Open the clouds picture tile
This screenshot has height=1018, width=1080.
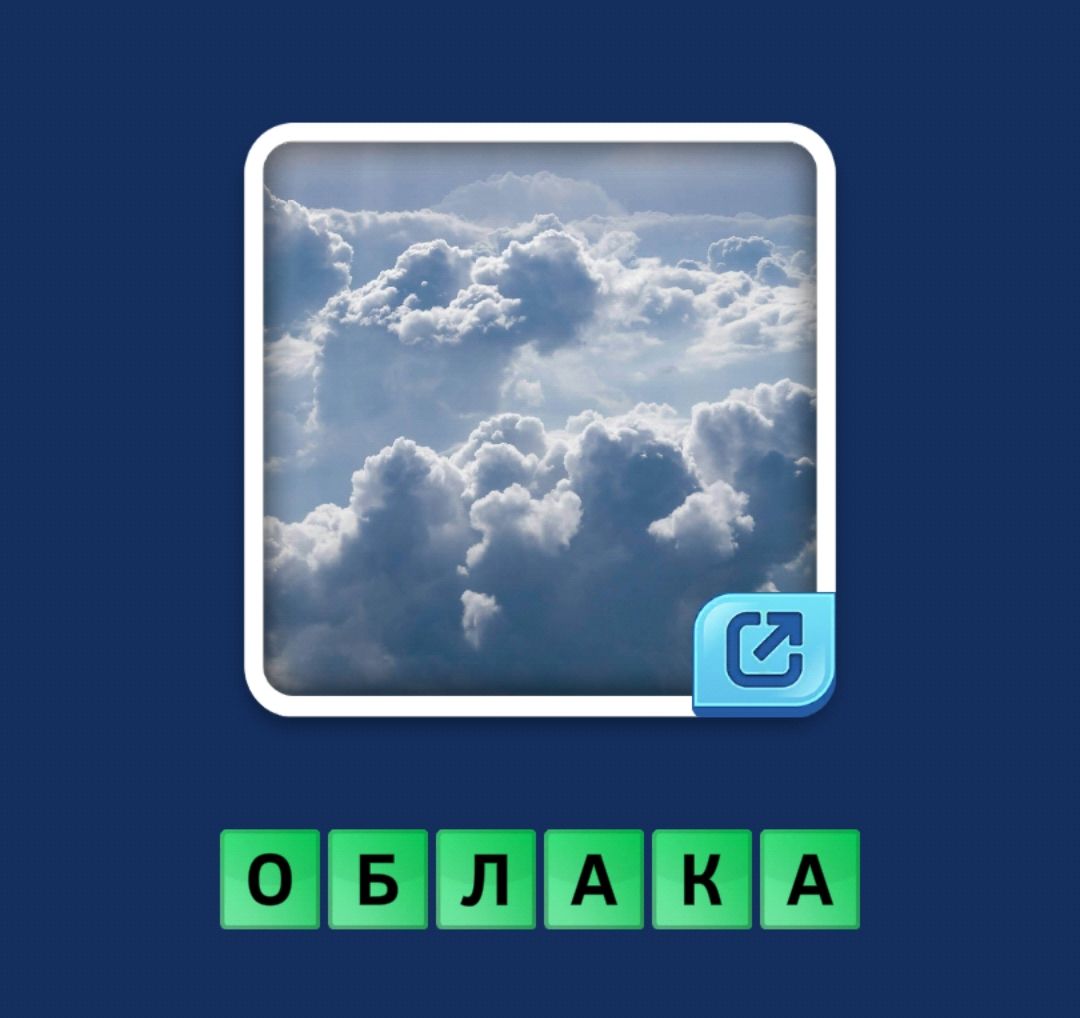point(520,400)
